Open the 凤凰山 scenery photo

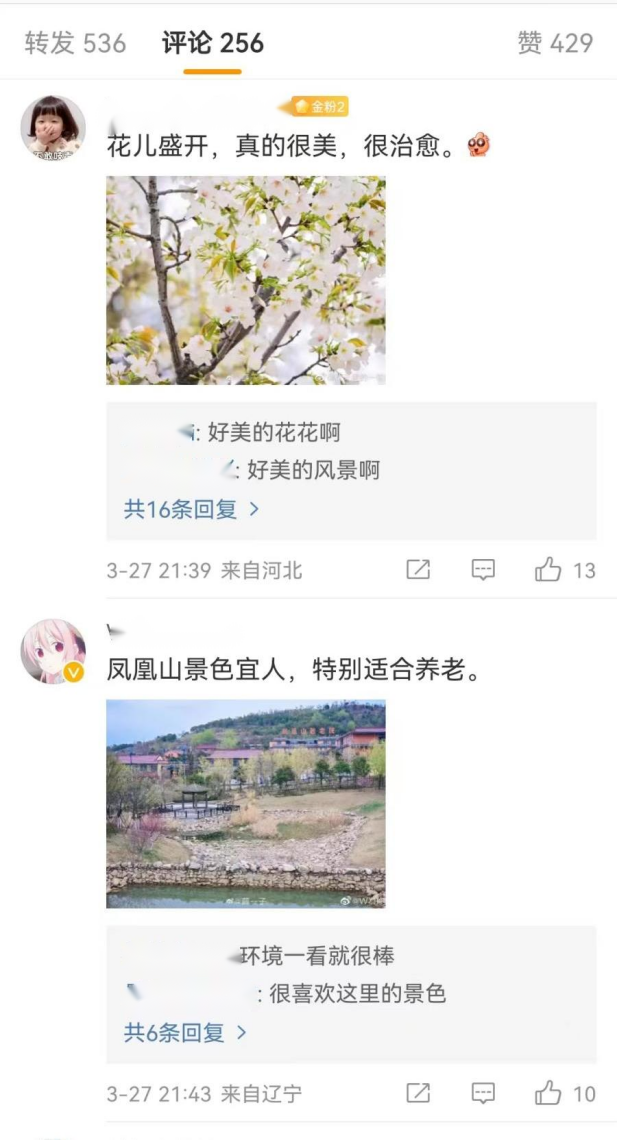(245, 803)
